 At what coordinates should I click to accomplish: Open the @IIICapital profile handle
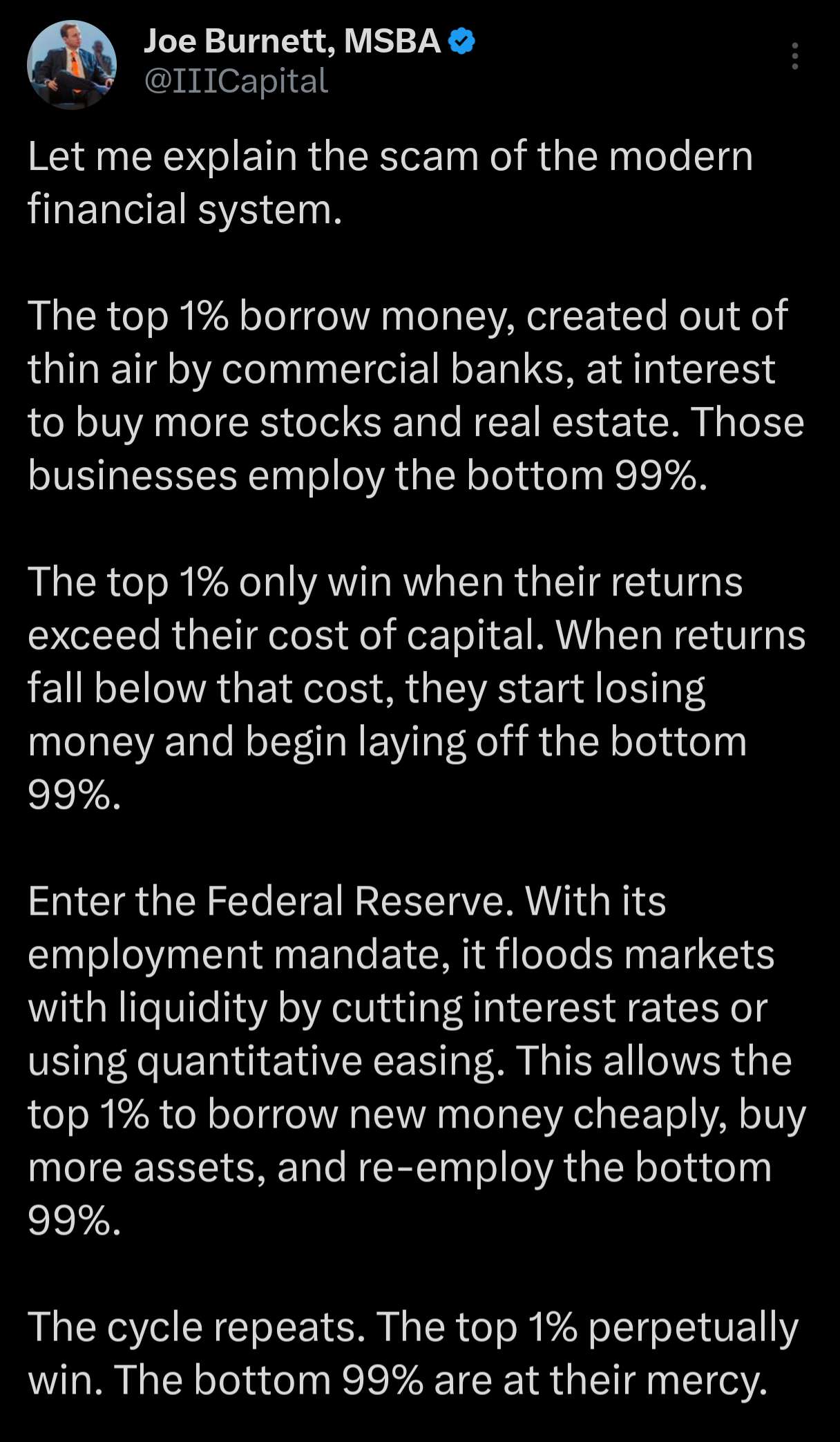tap(236, 82)
